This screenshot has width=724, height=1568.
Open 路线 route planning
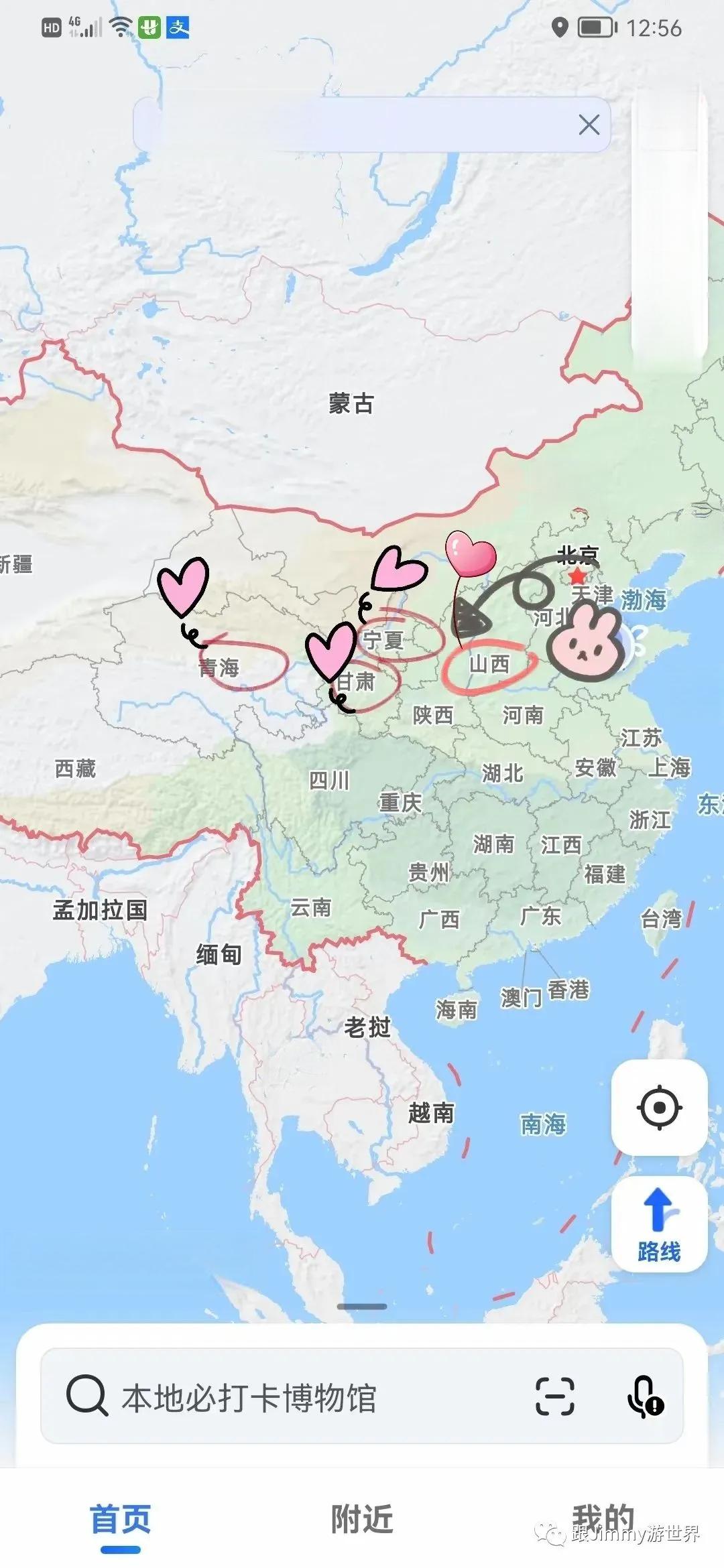click(x=659, y=1225)
